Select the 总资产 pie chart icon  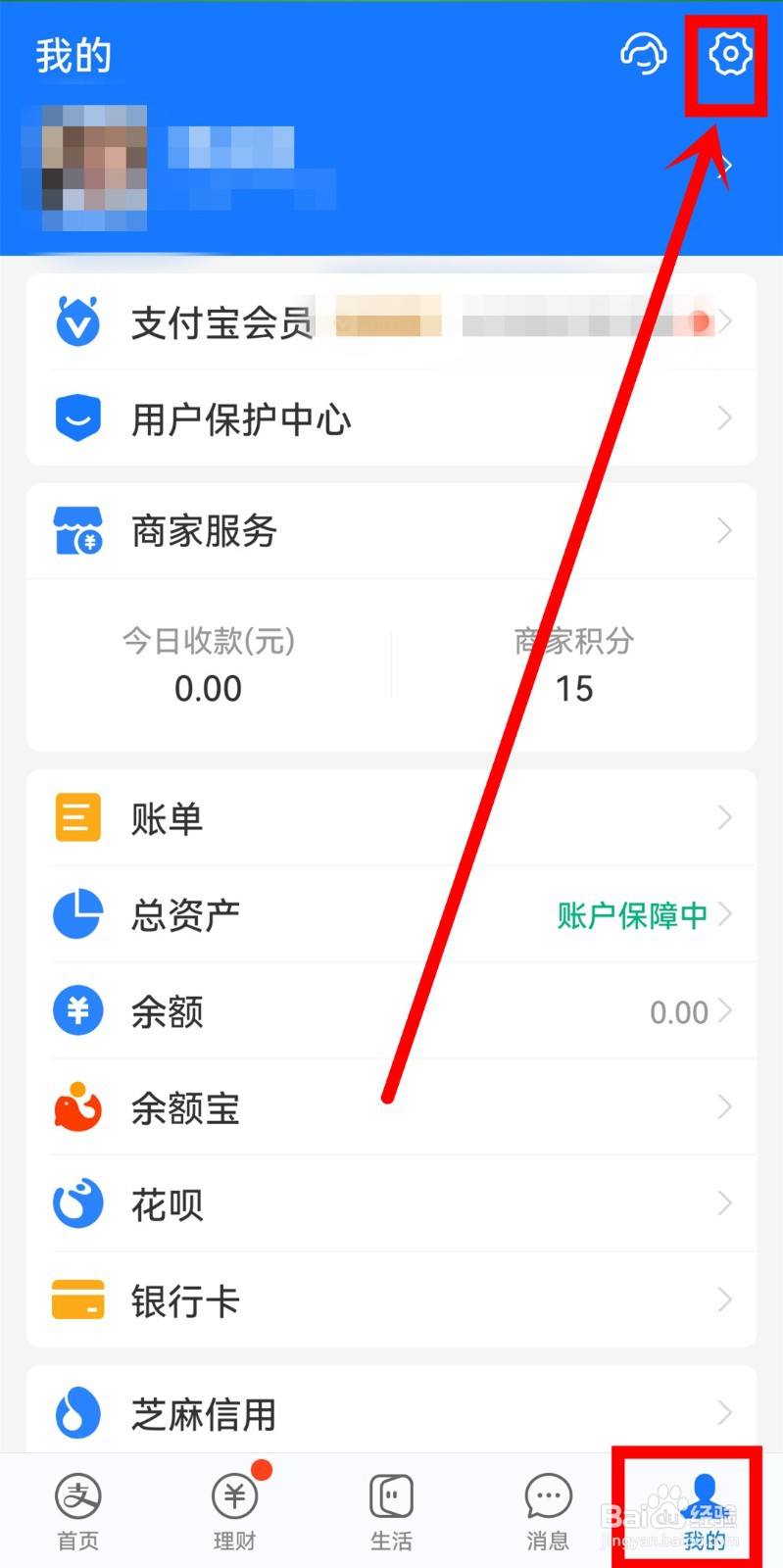click(76, 913)
